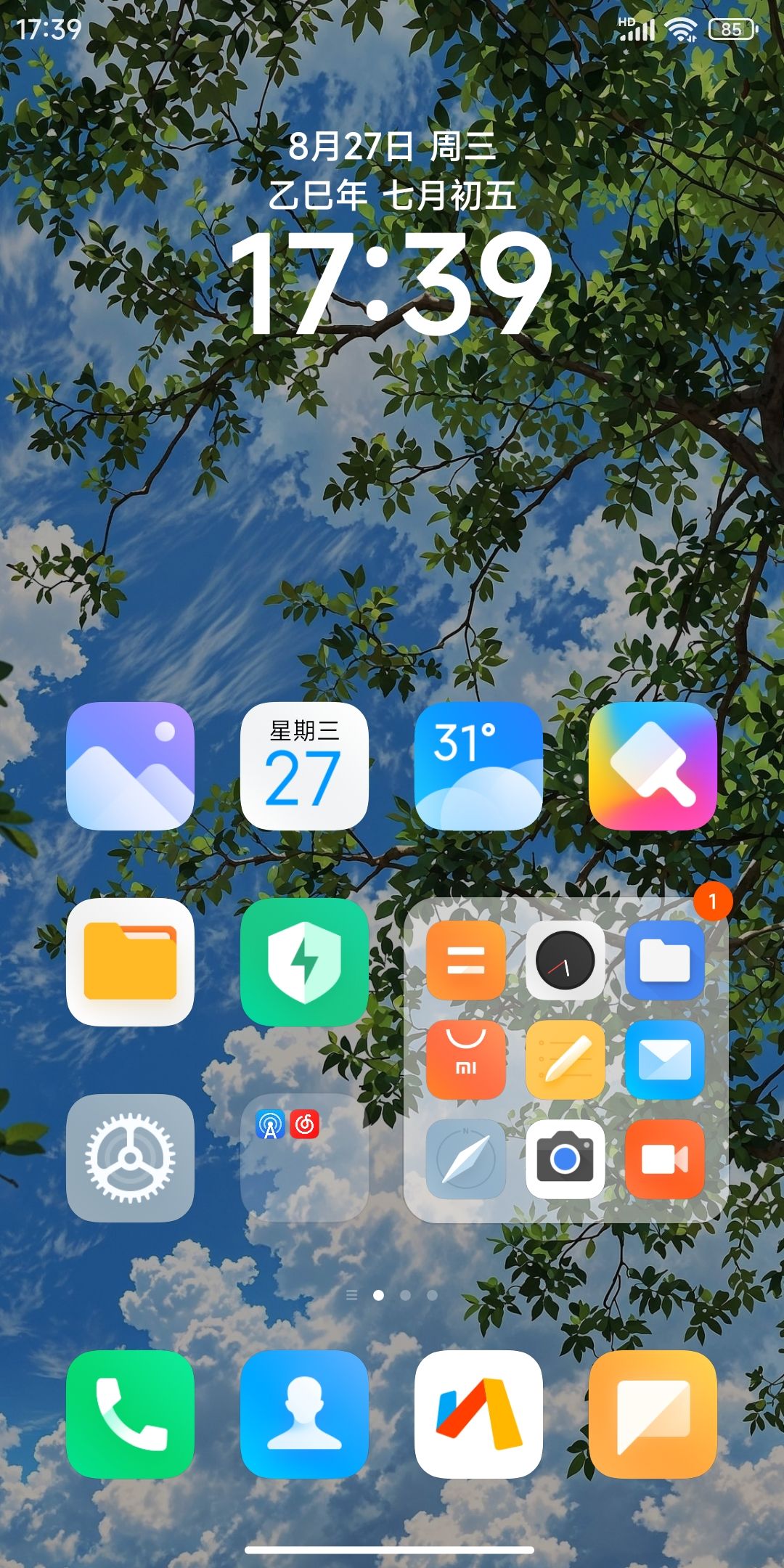Launch the Mi Video app in dock
Screen dimensions: 784x1568
[x=478, y=1413]
